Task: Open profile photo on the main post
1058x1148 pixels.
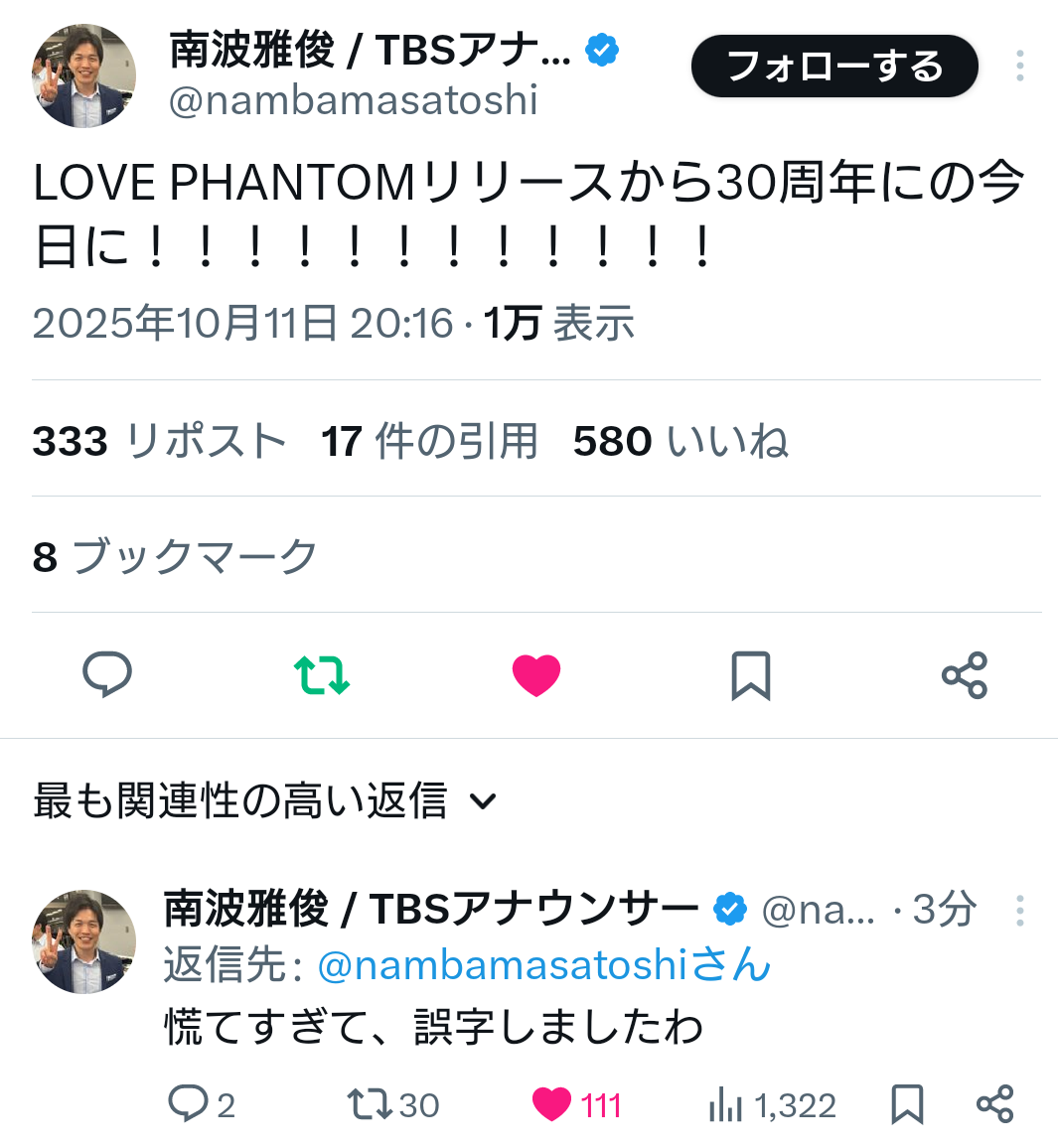Action: pyautogui.click(x=84, y=76)
